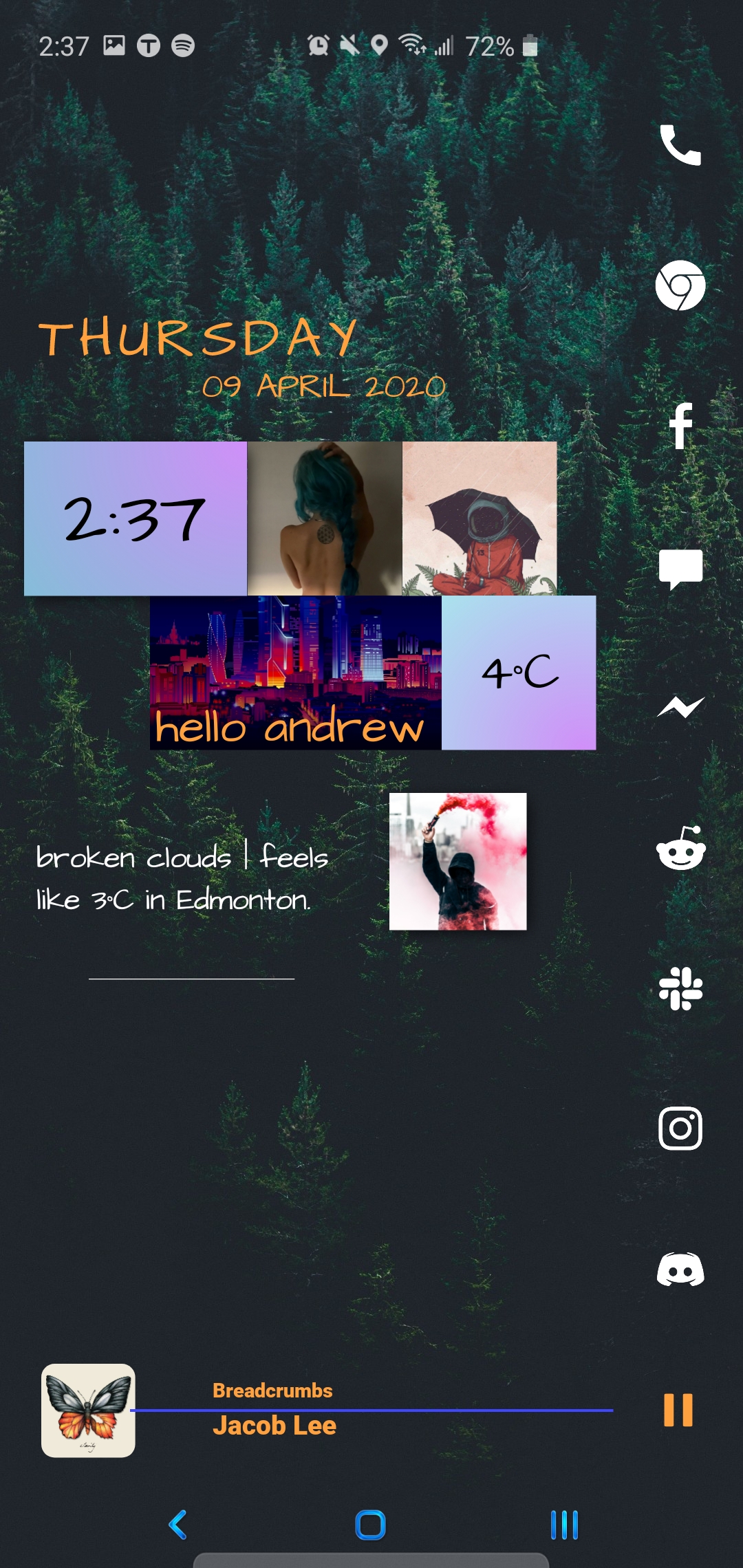Open Instagram

point(680,1128)
